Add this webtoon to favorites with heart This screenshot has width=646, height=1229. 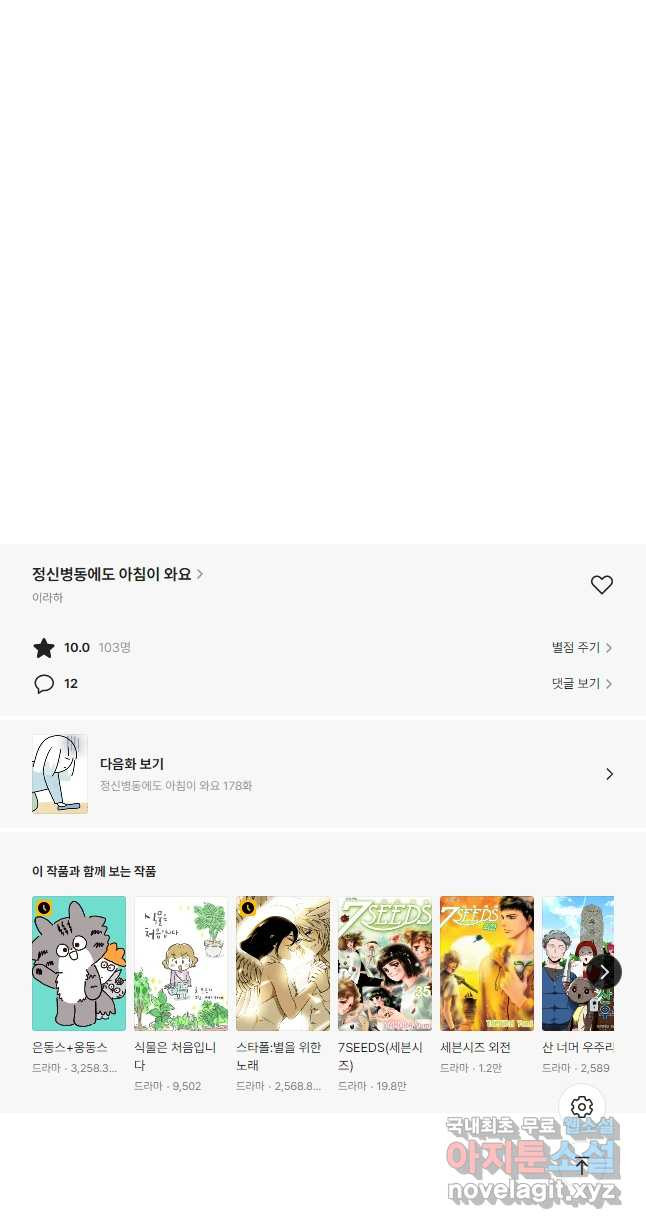click(x=601, y=585)
